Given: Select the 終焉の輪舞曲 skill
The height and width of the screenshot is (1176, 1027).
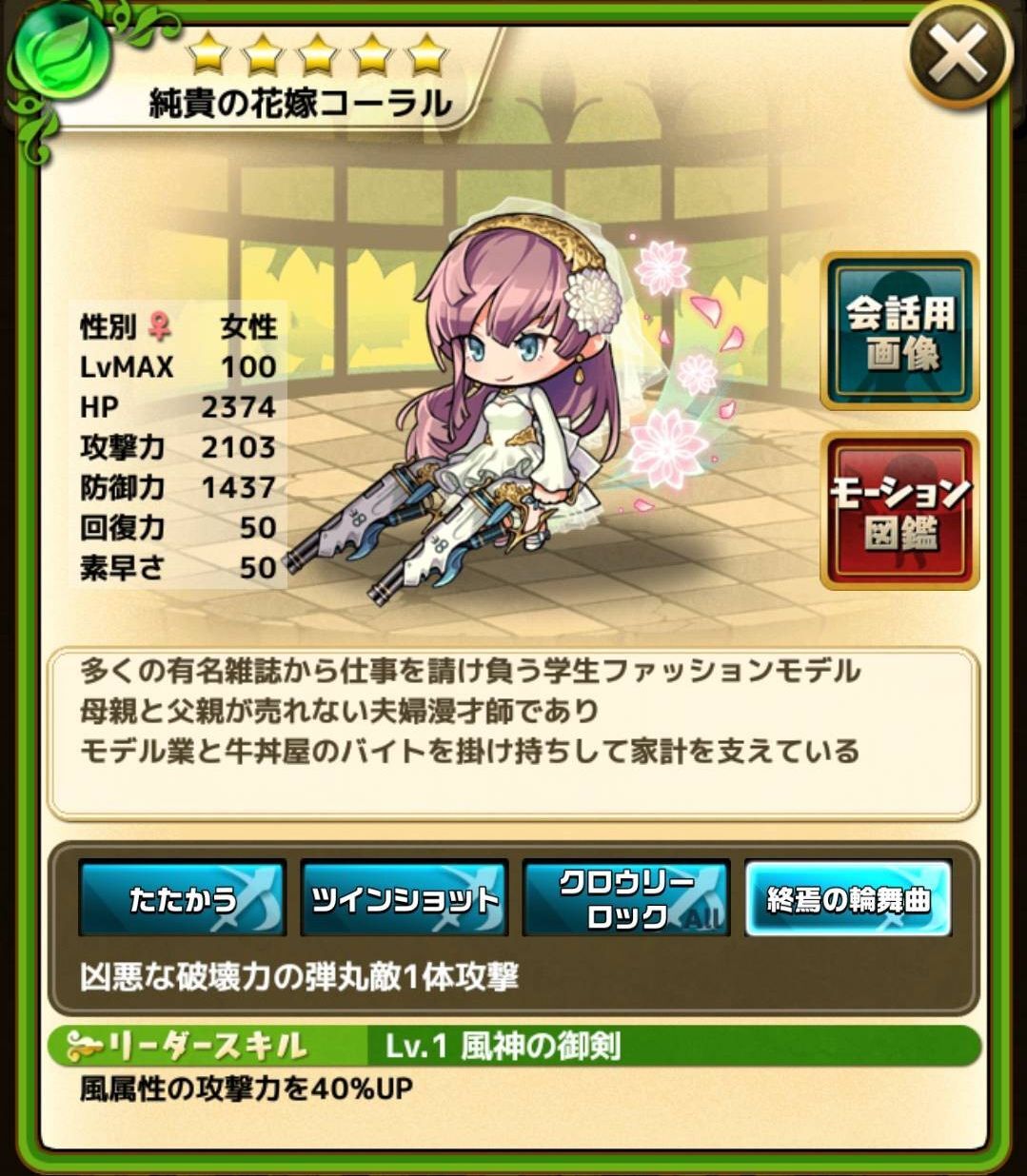Looking at the screenshot, I should (x=848, y=898).
